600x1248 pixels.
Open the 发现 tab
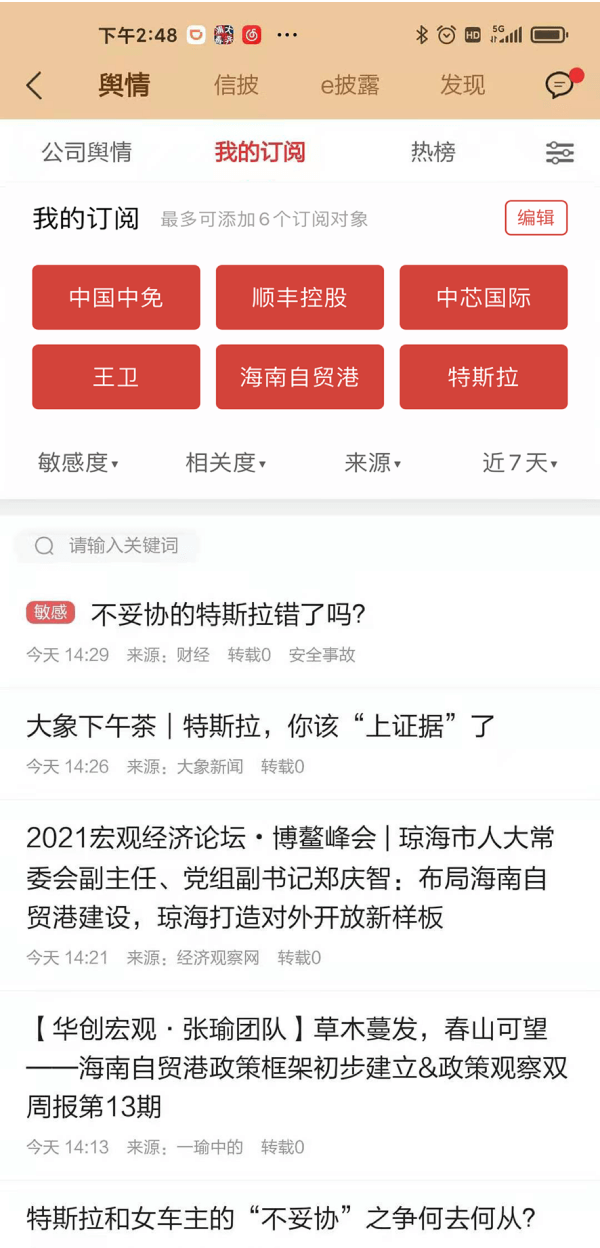tap(462, 85)
